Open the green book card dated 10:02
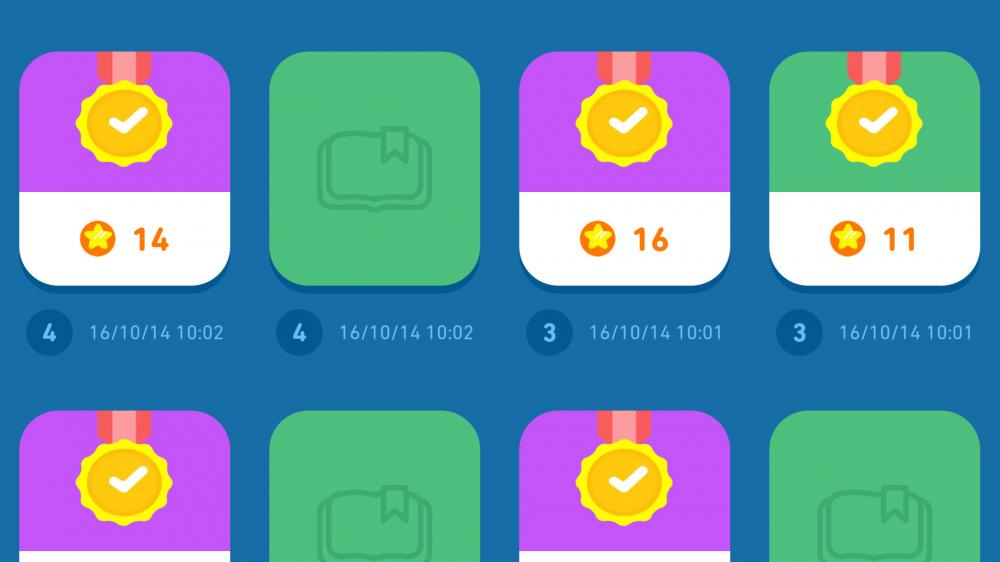Image resolution: width=1000 pixels, height=562 pixels. pos(374,168)
